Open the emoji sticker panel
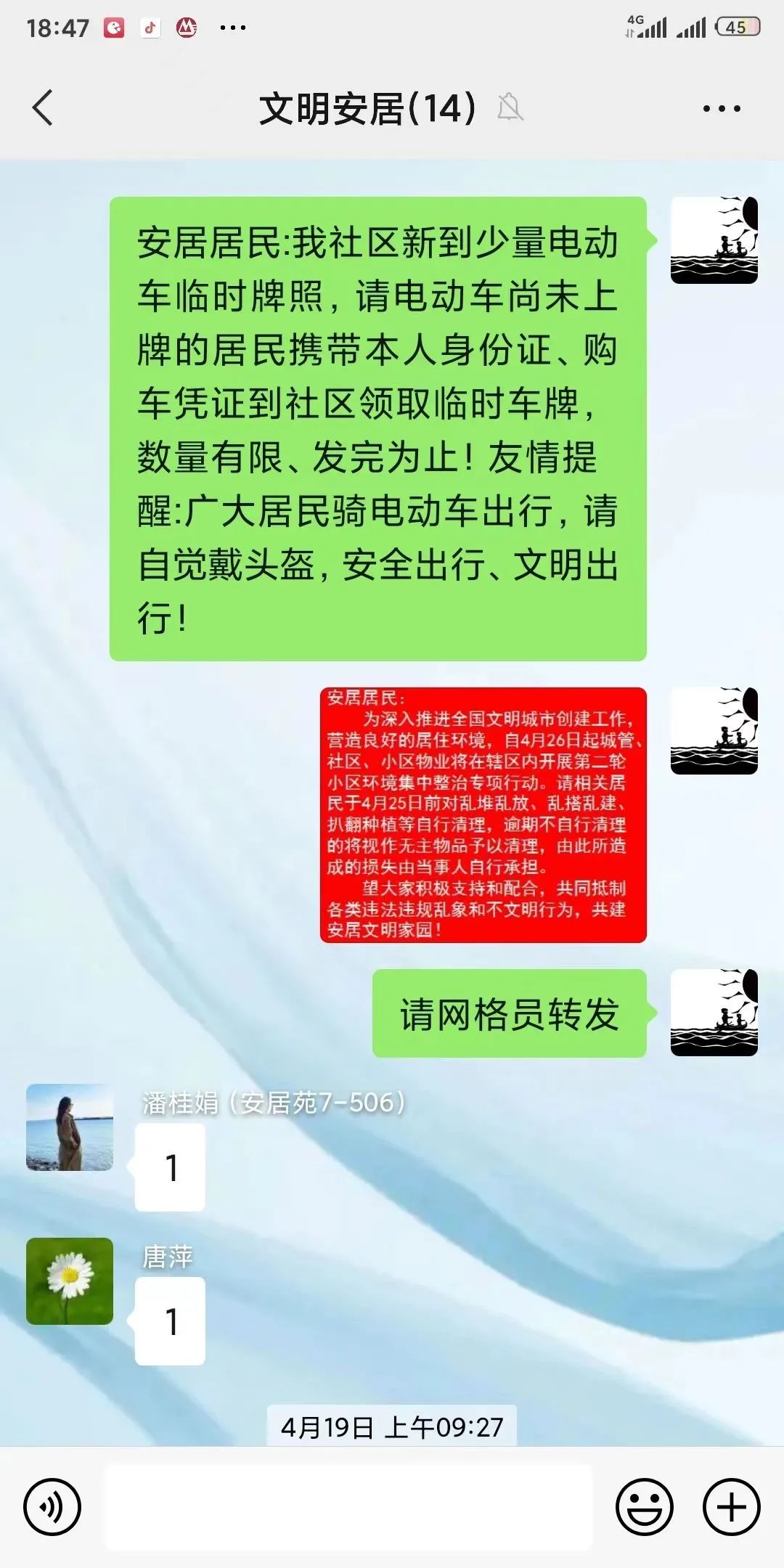Screen dimensions: 784x1568 tap(644, 1507)
